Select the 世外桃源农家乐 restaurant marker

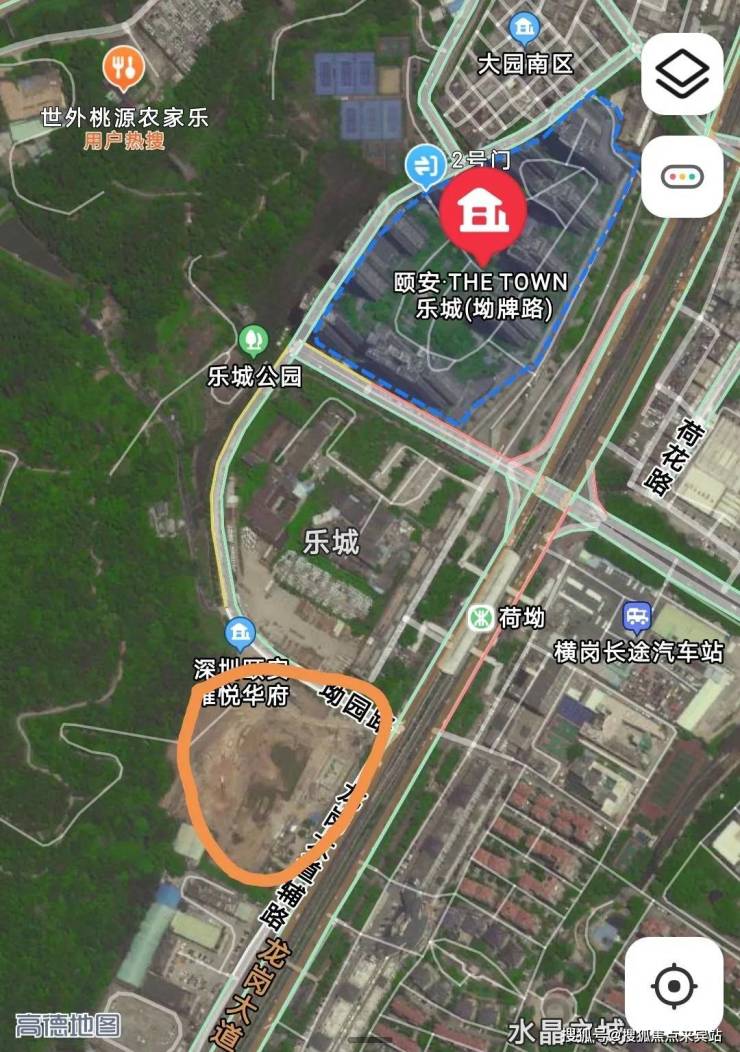coord(124,67)
